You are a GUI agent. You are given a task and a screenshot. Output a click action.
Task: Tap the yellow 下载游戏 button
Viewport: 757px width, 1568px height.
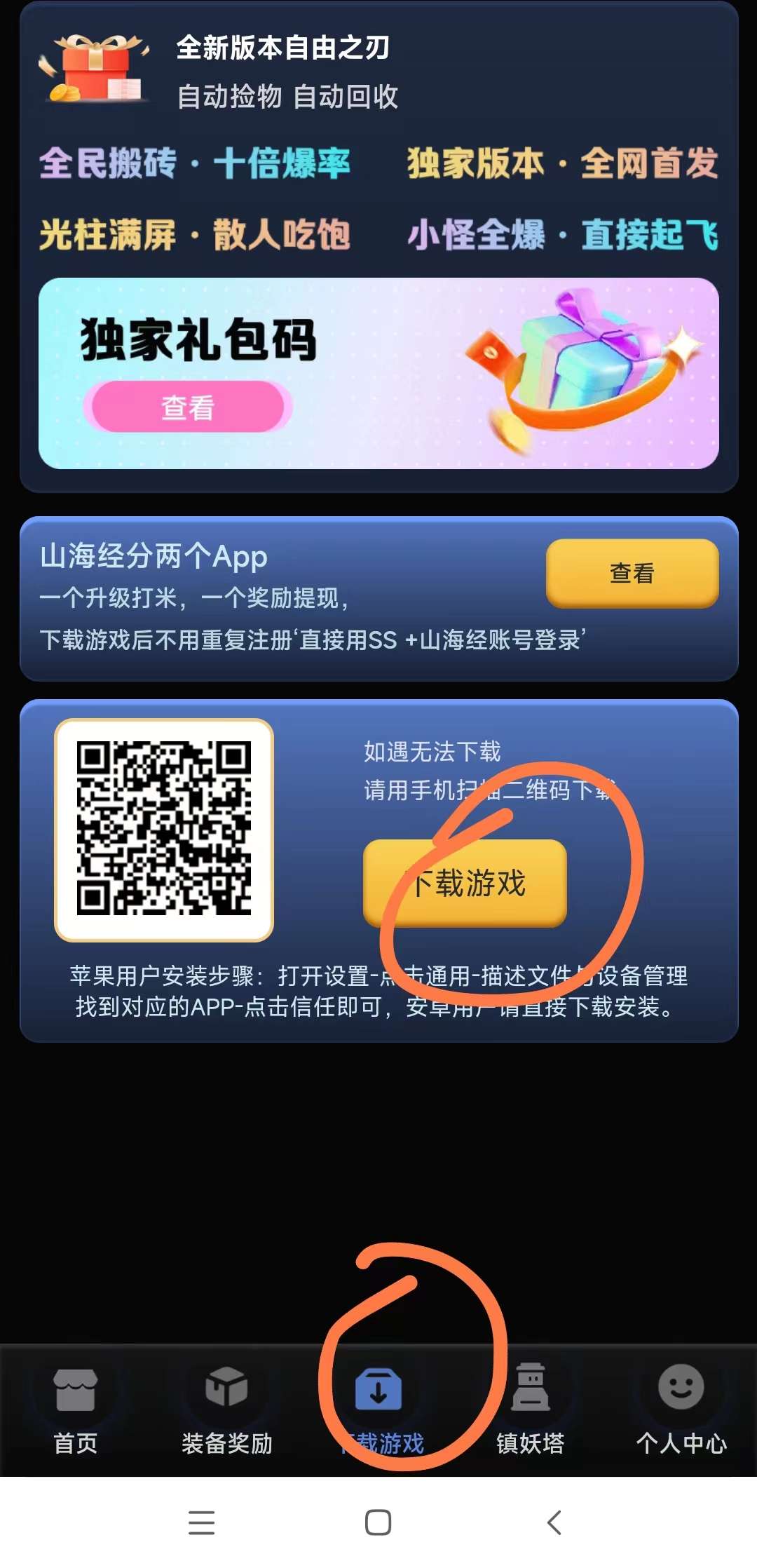[465, 883]
